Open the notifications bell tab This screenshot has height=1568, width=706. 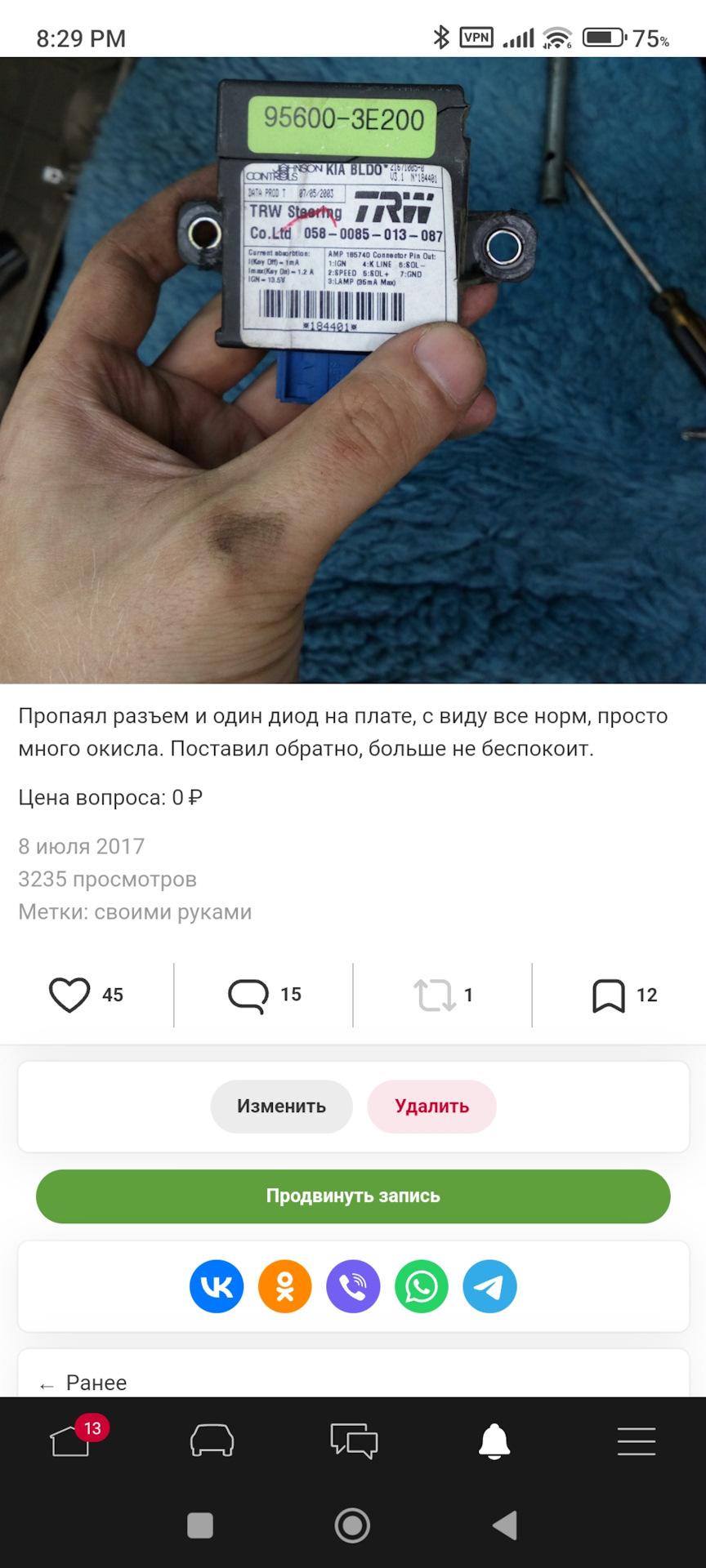point(494,1441)
